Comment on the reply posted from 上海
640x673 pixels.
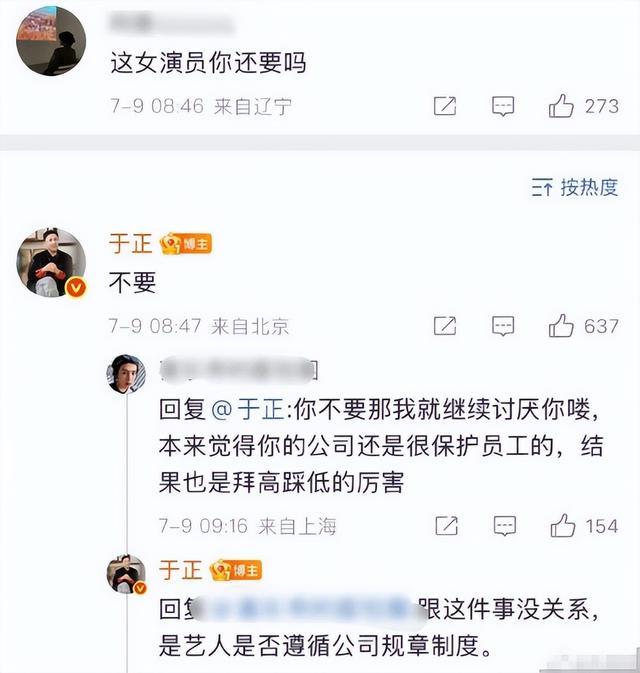[x=506, y=525]
